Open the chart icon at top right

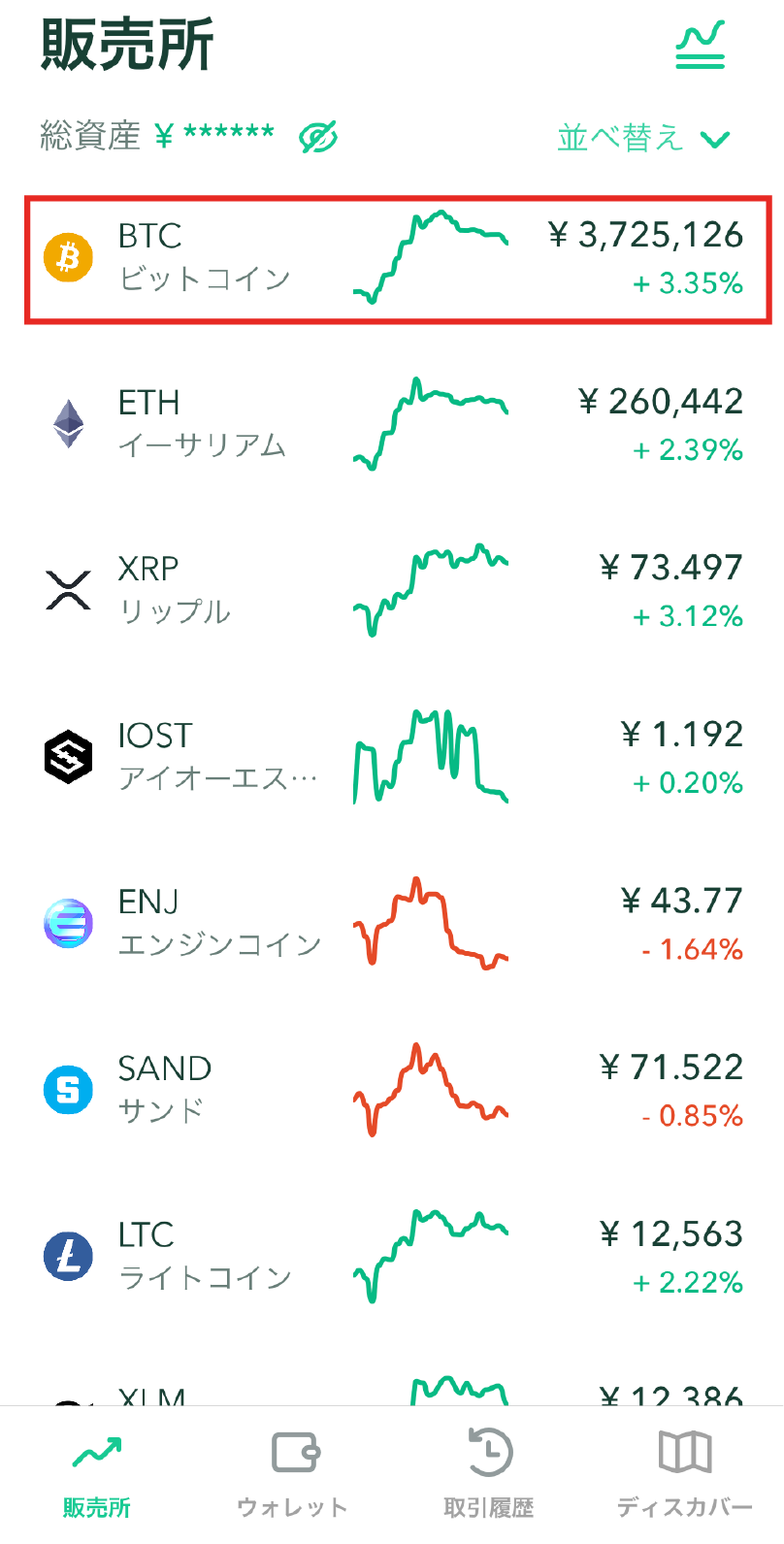tap(700, 47)
